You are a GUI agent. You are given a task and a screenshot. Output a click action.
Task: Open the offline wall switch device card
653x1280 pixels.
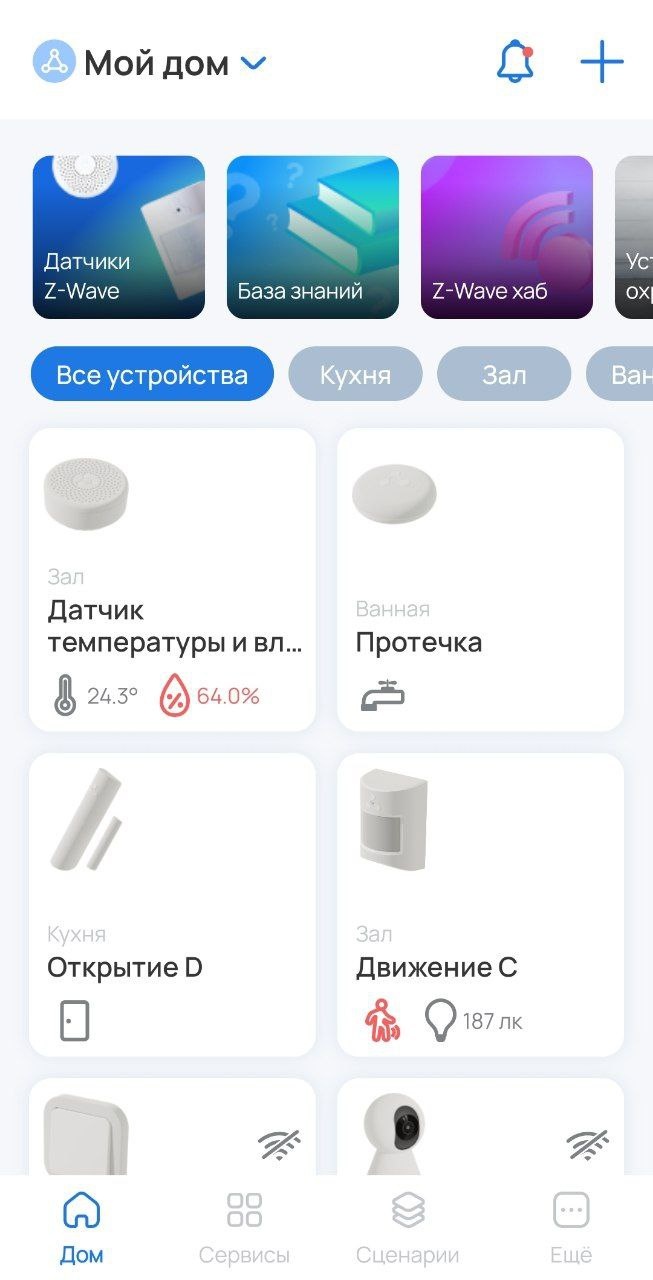[172, 1125]
